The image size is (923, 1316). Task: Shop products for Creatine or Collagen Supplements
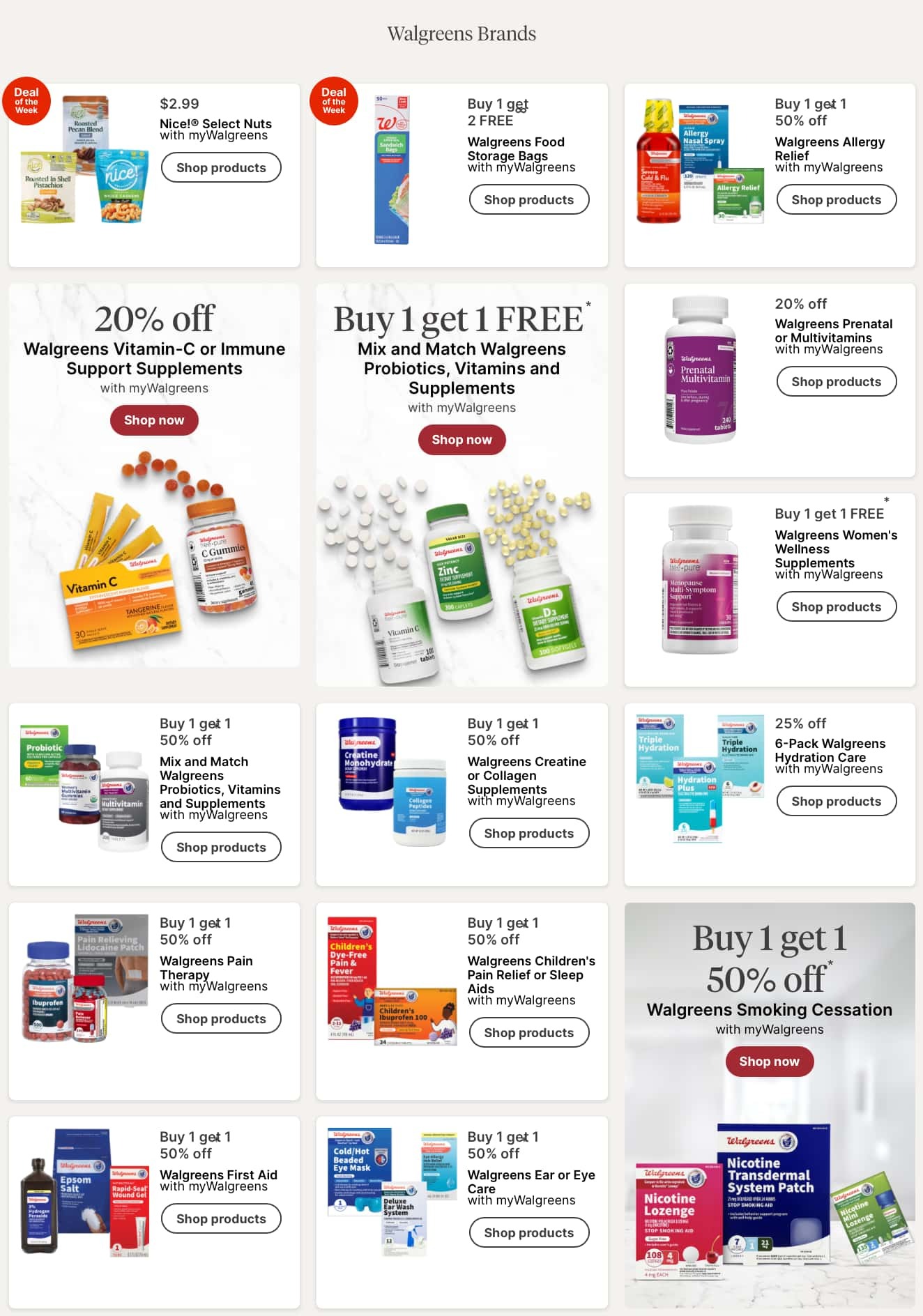tap(529, 833)
